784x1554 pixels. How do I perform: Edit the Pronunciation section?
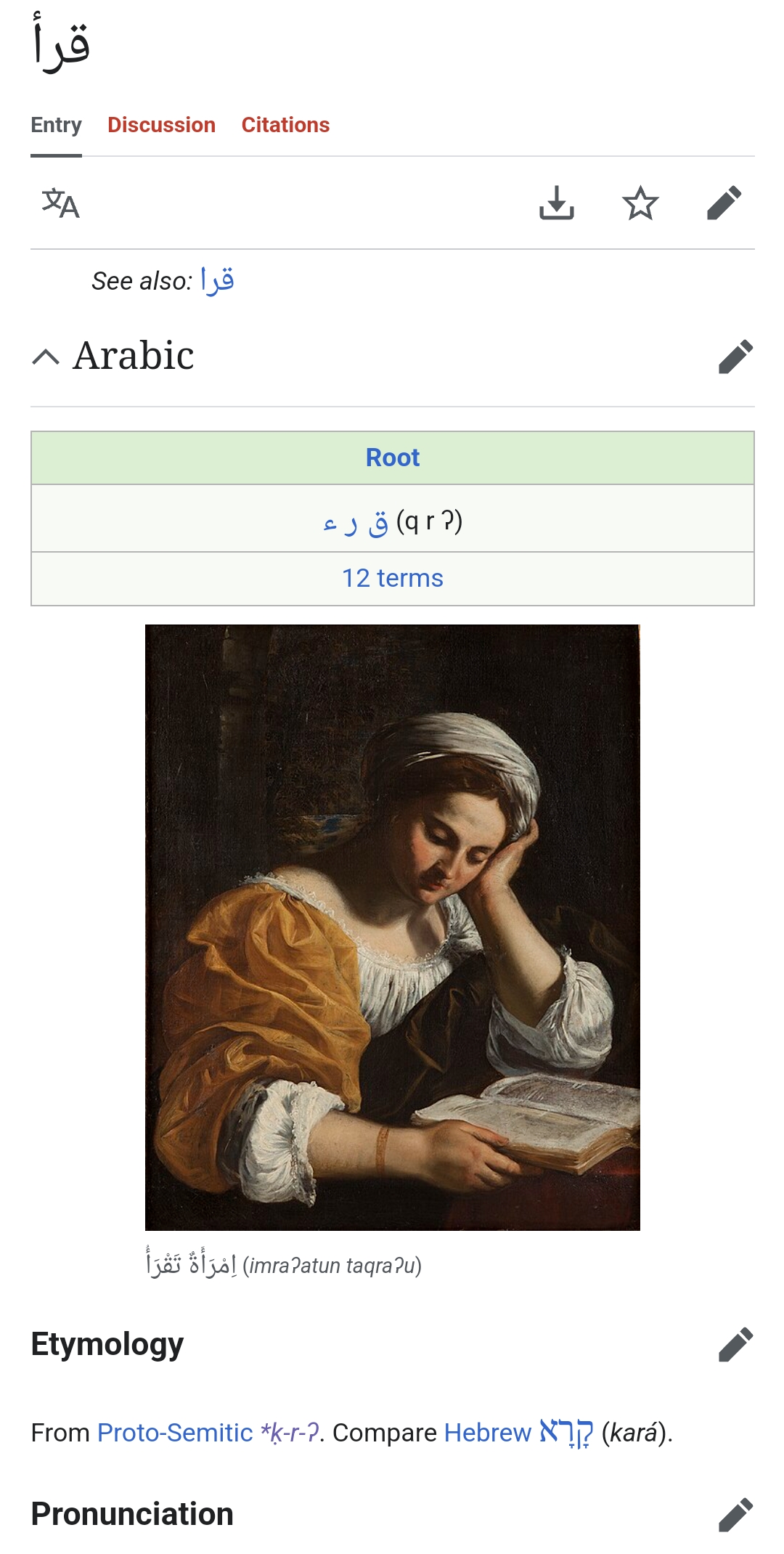735,1515
